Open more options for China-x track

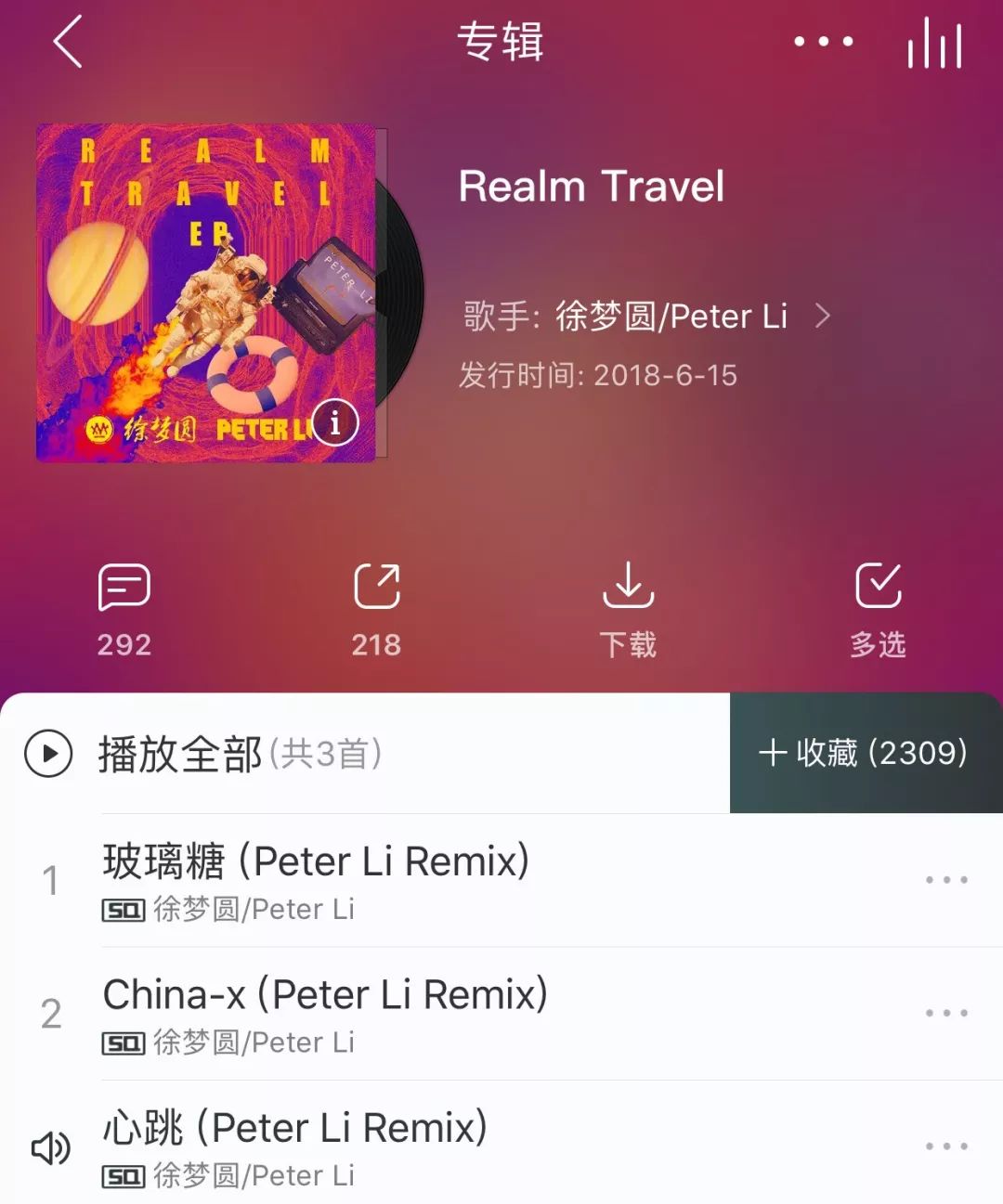946,1013
